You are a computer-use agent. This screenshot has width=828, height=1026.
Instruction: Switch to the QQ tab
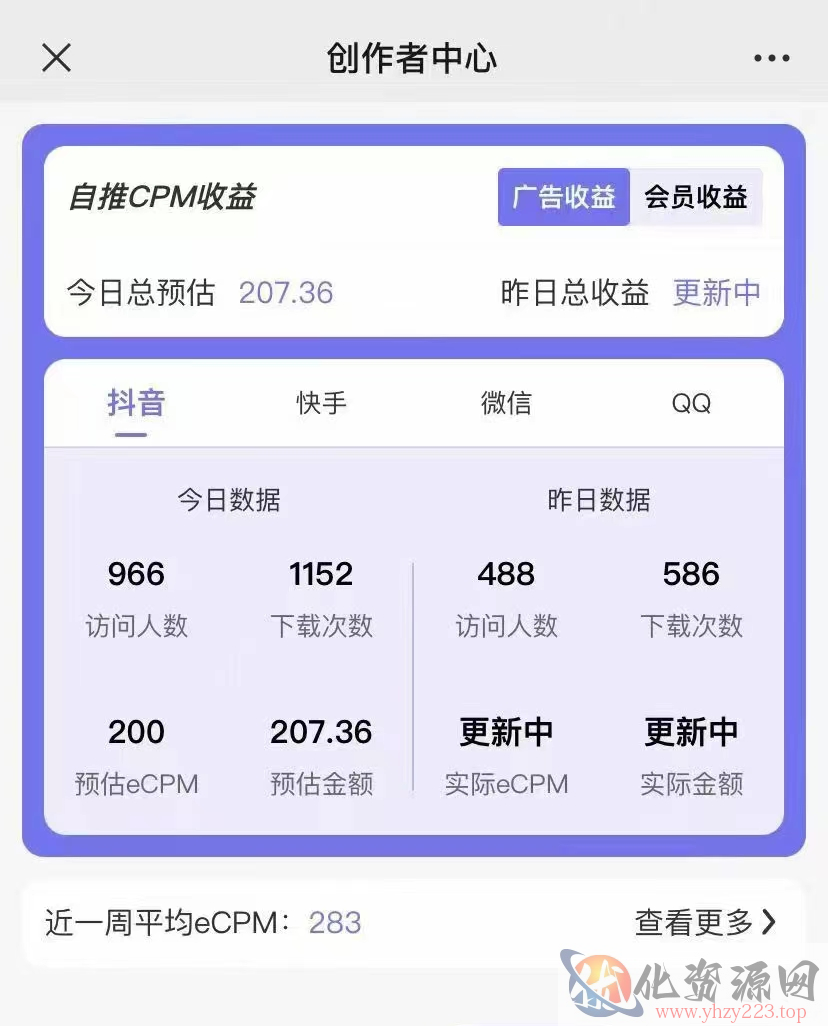pos(691,404)
